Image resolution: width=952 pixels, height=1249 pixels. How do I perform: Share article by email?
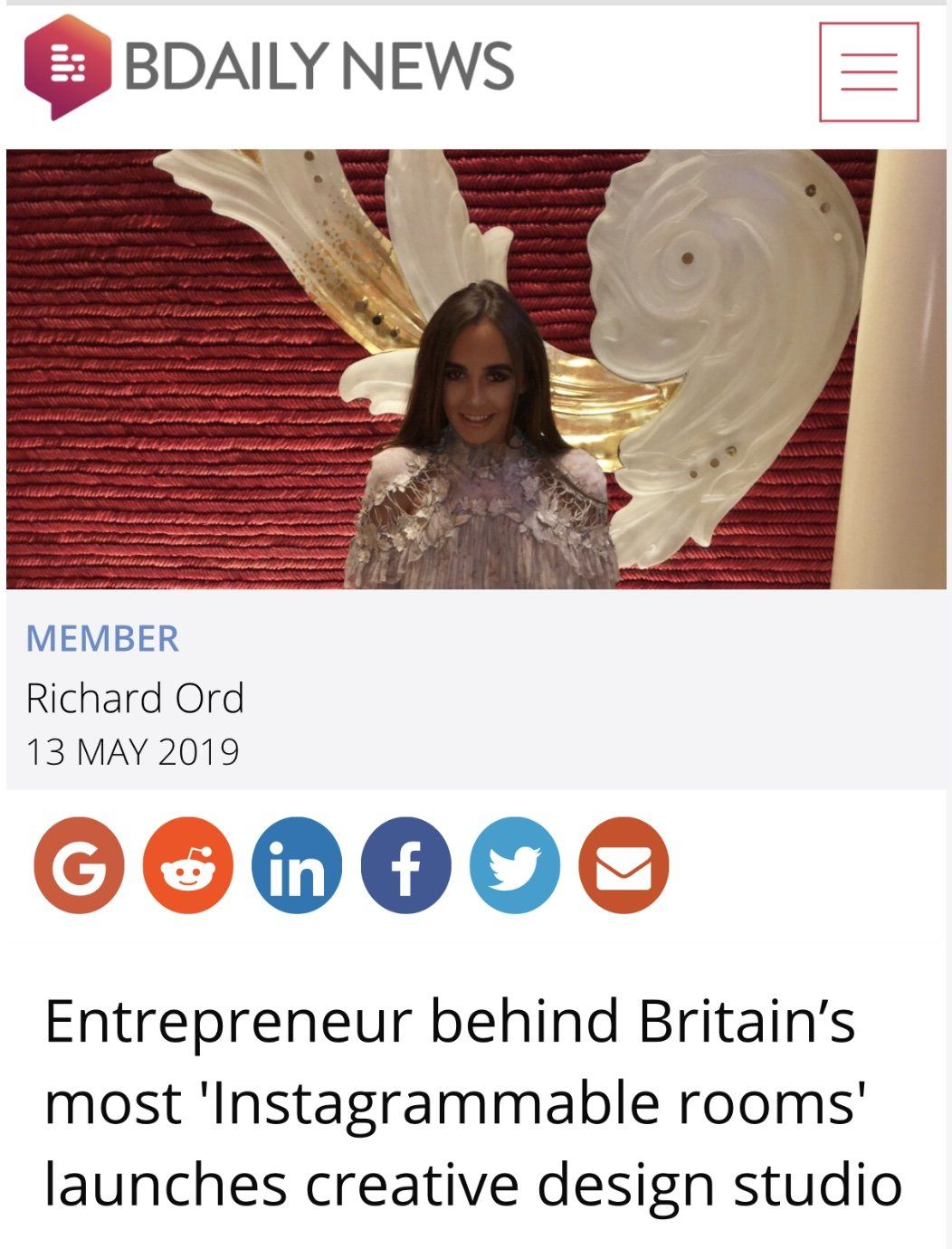pyautogui.click(x=624, y=864)
